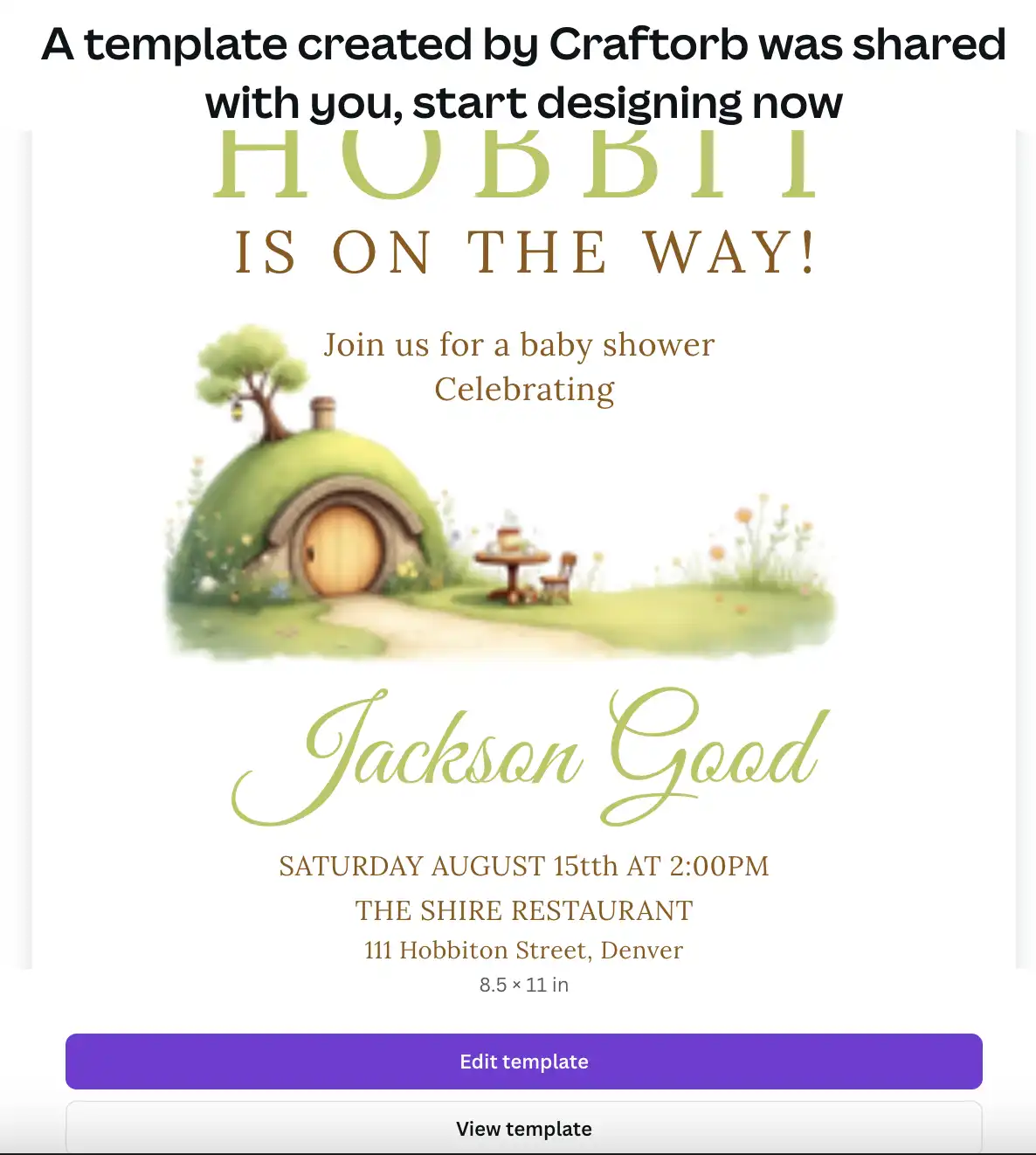Tap the purple Edit template button
The width and height of the screenshot is (1036, 1155).
click(524, 1062)
